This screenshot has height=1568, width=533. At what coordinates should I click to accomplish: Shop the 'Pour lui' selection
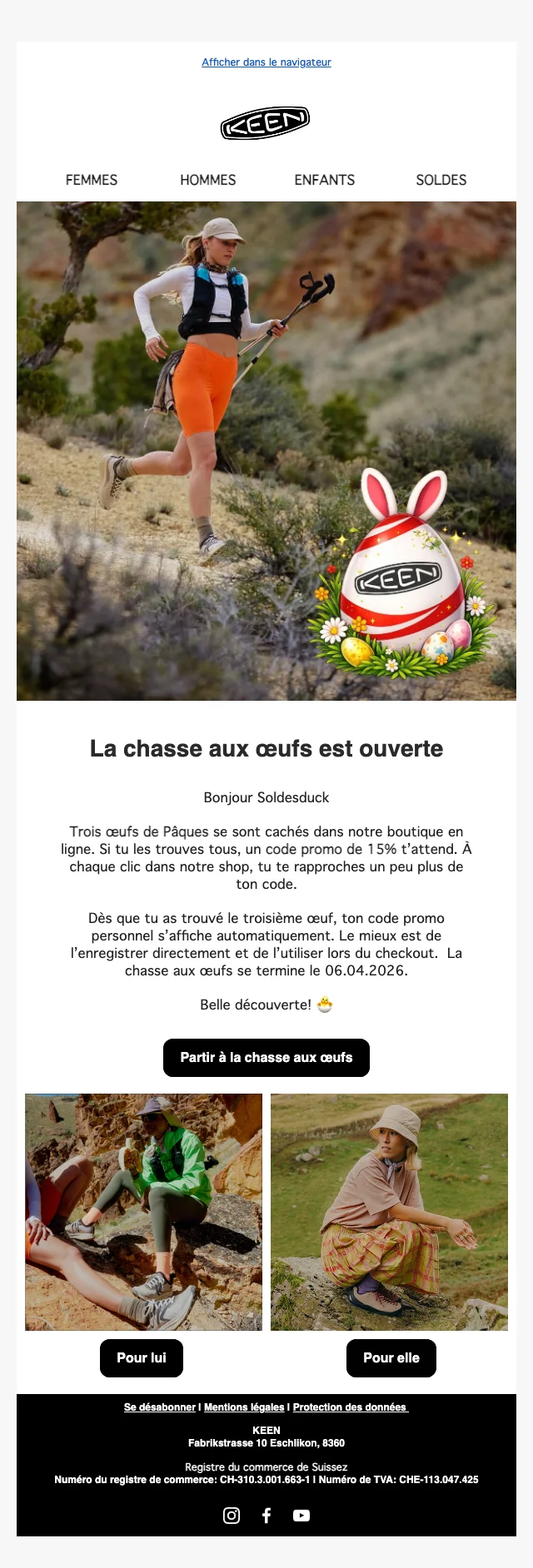click(142, 1358)
